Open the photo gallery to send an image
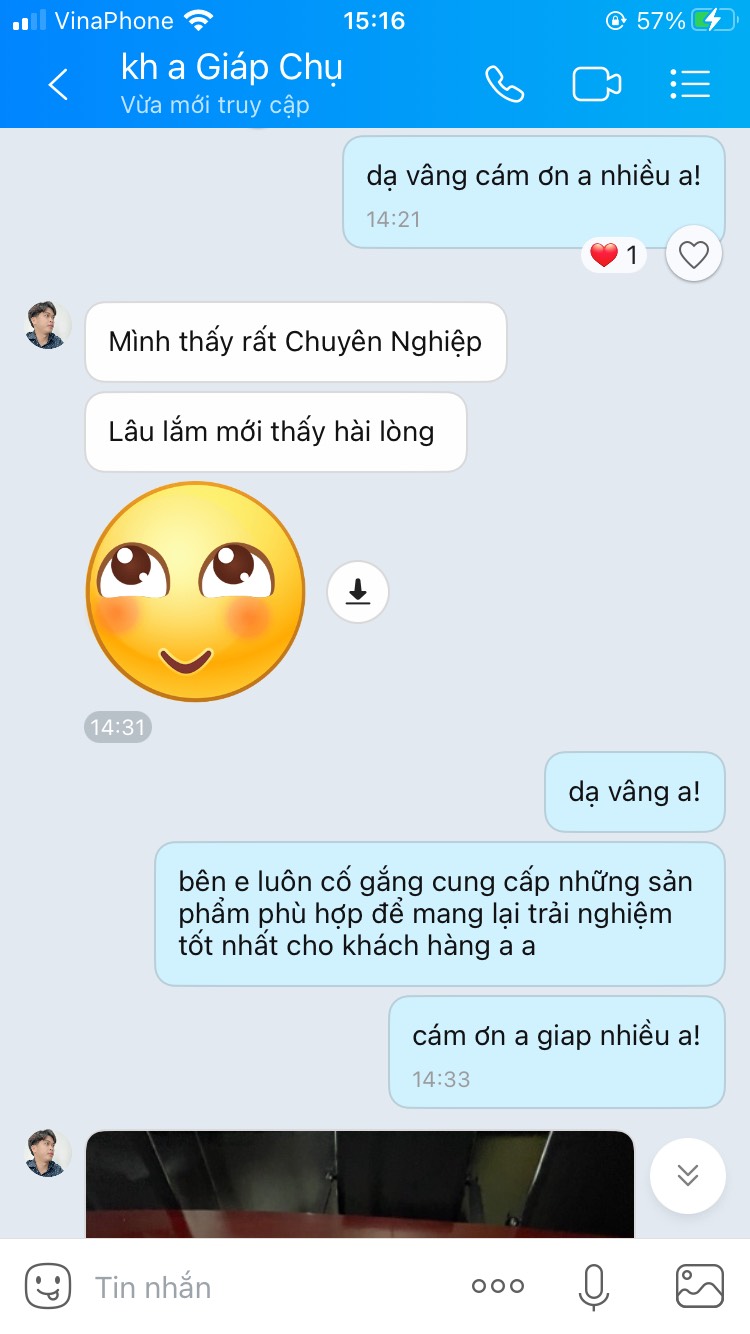Viewport: 750px width, 1334px height. coord(699,1286)
